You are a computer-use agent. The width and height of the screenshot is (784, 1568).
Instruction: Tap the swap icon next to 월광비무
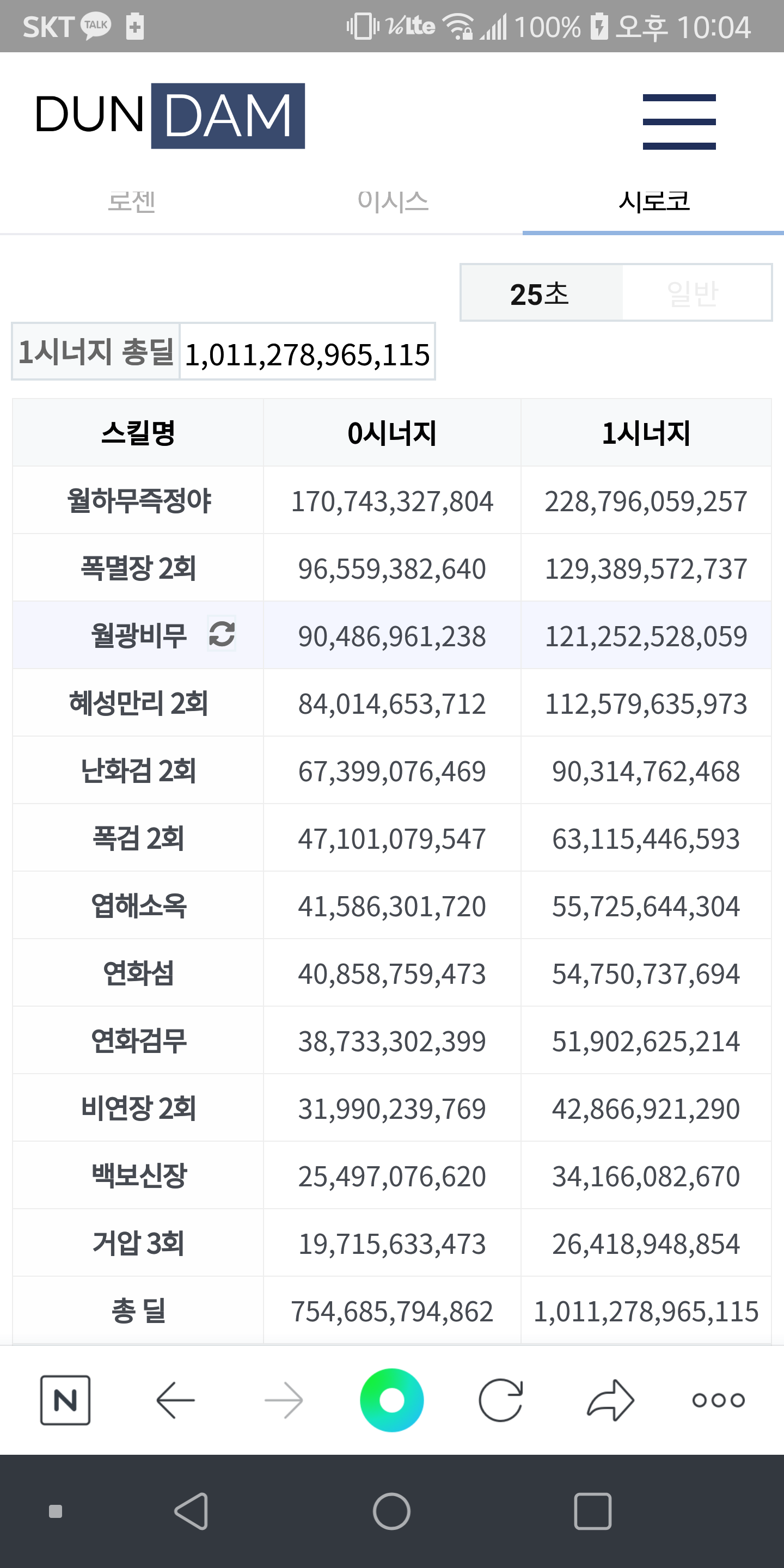click(222, 634)
